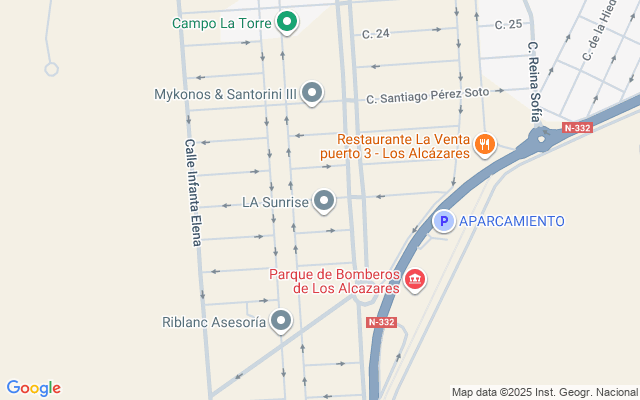Open the LA Sunrise place pin

click(x=324, y=202)
